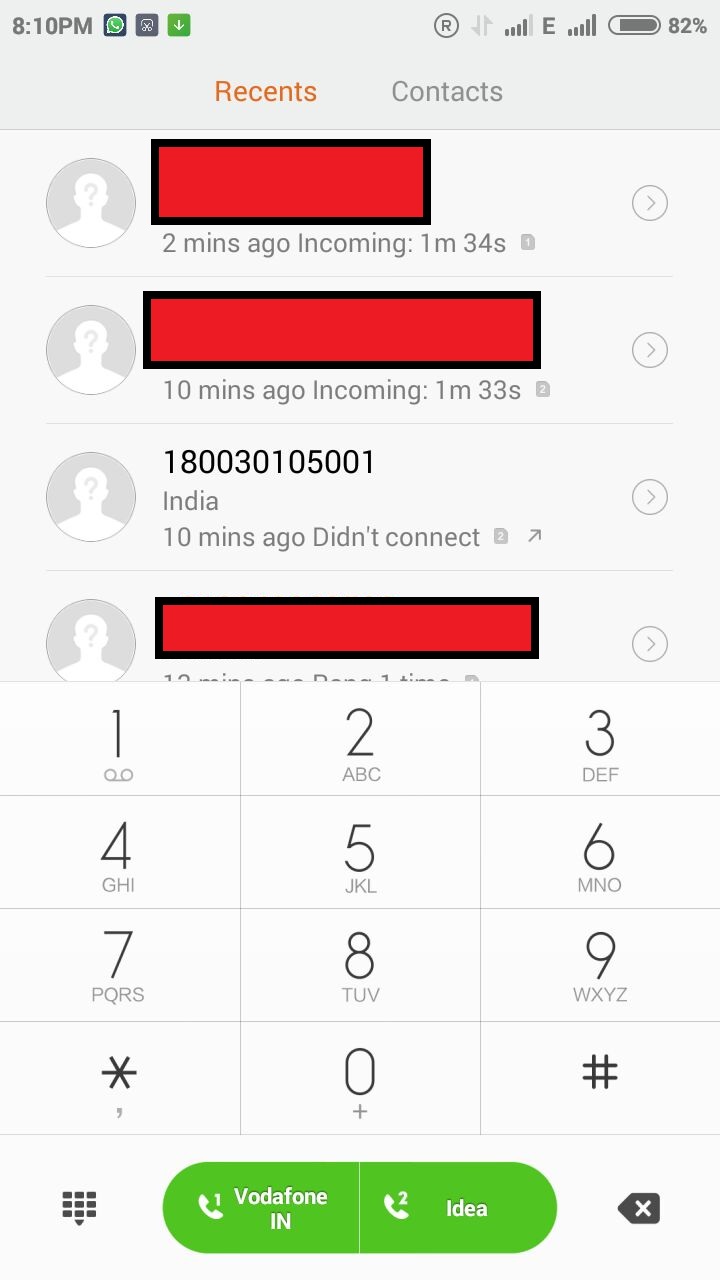The height and width of the screenshot is (1280, 720).
Task: Tap the hash key
Action: point(600,1078)
